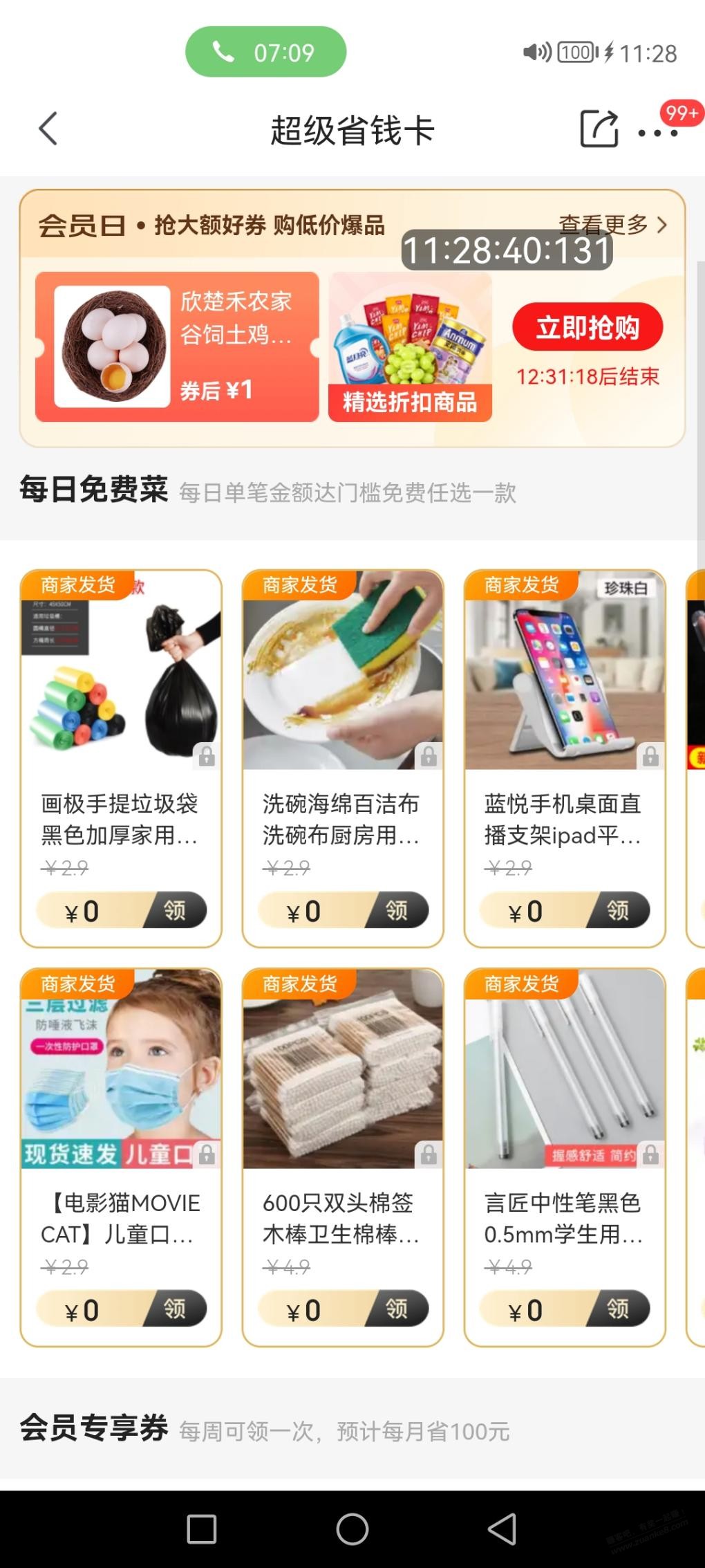Tap the system home button

click(352, 1529)
